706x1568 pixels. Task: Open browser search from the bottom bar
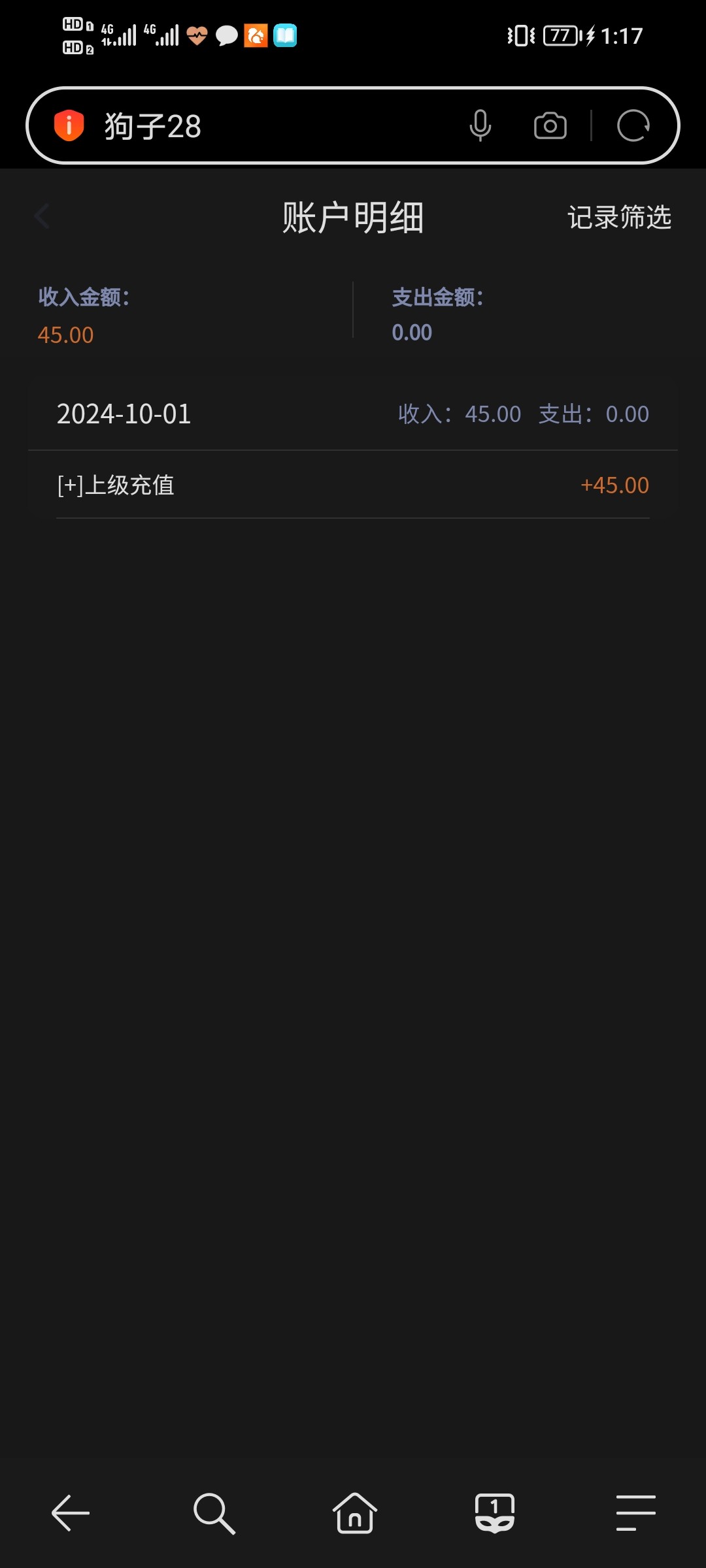(214, 1513)
